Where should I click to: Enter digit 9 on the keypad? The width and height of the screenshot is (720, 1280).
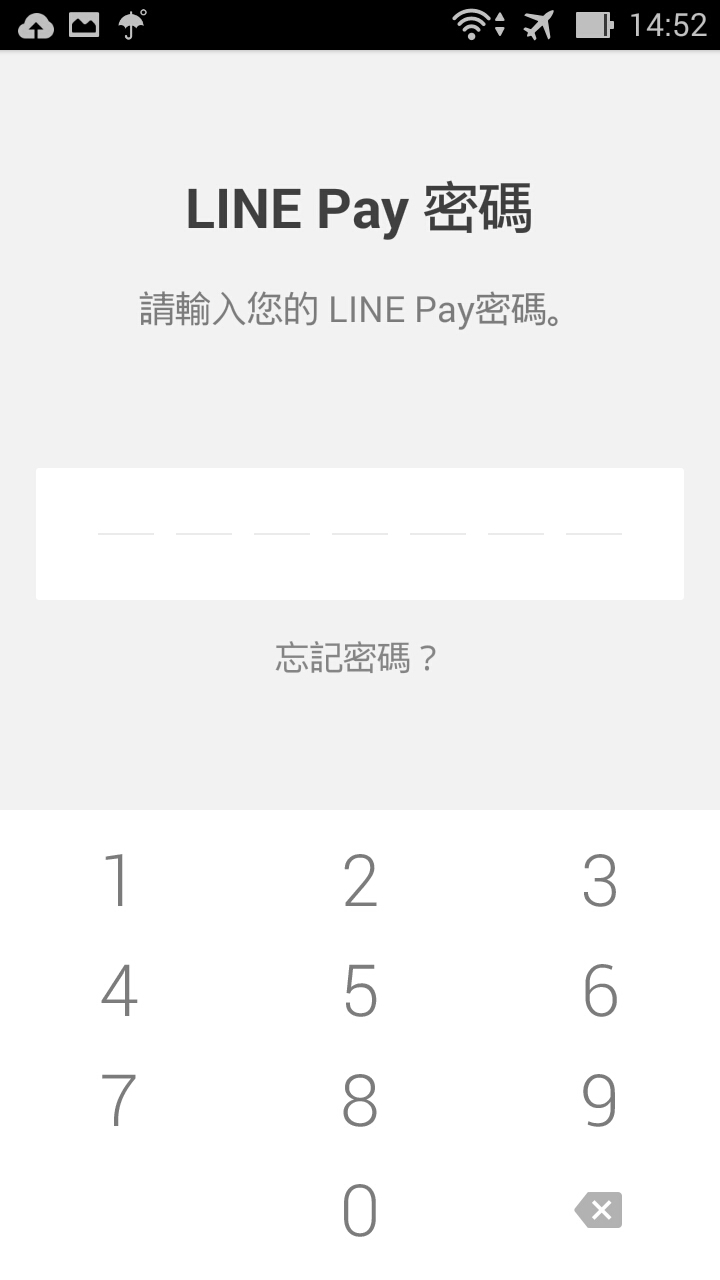pyautogui.click(x=600, y=1101)
